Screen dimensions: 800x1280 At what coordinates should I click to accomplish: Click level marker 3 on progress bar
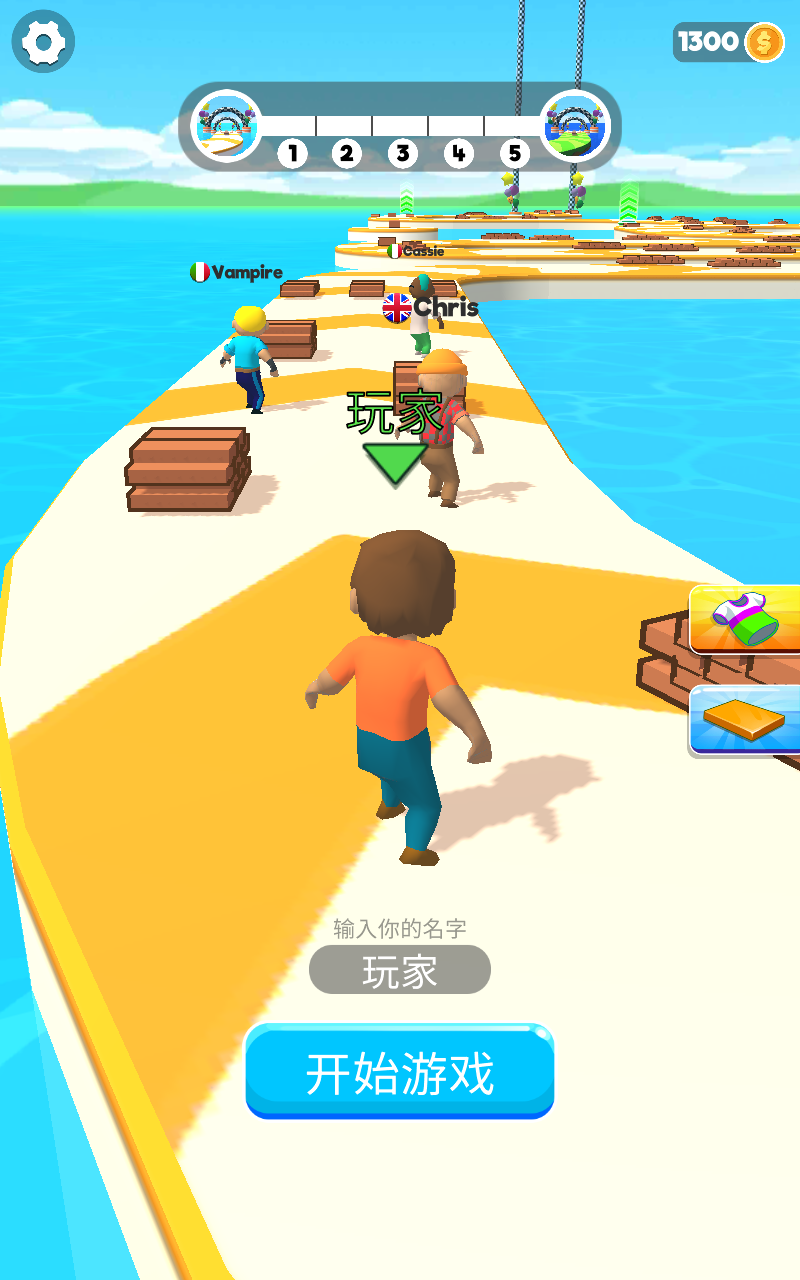(x=404, y=154)
